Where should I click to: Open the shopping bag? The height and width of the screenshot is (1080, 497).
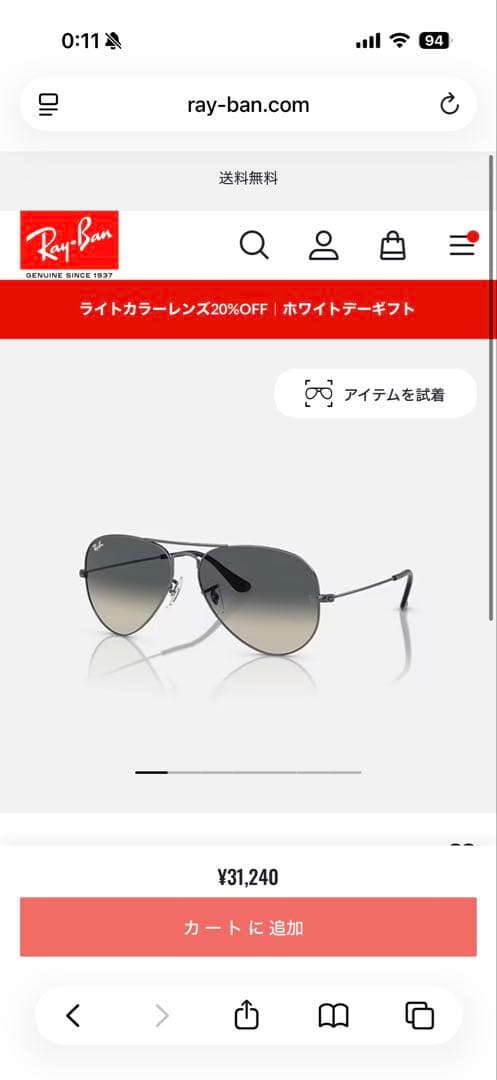[x=392, y=245]
